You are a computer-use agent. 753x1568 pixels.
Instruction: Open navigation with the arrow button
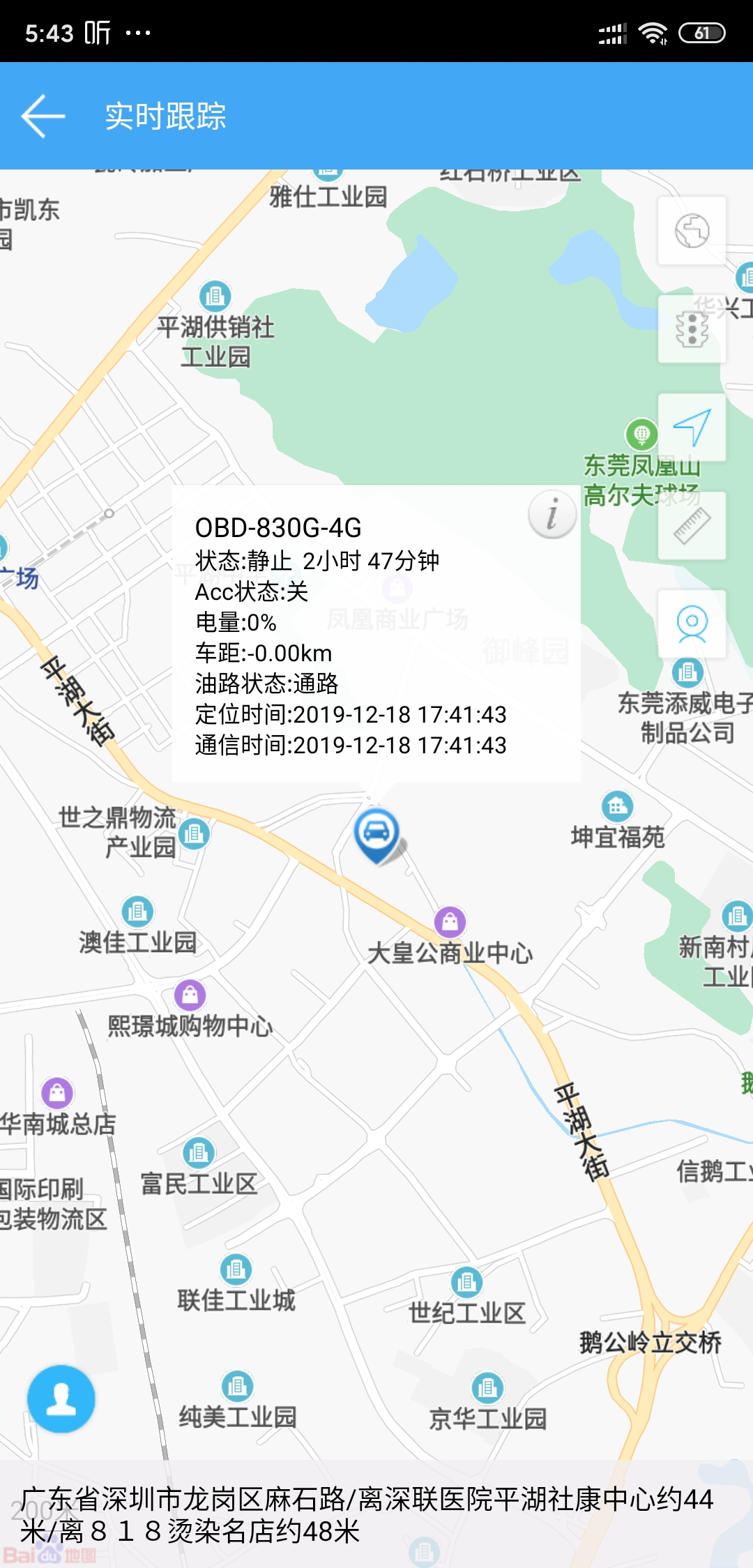point(692,427)
